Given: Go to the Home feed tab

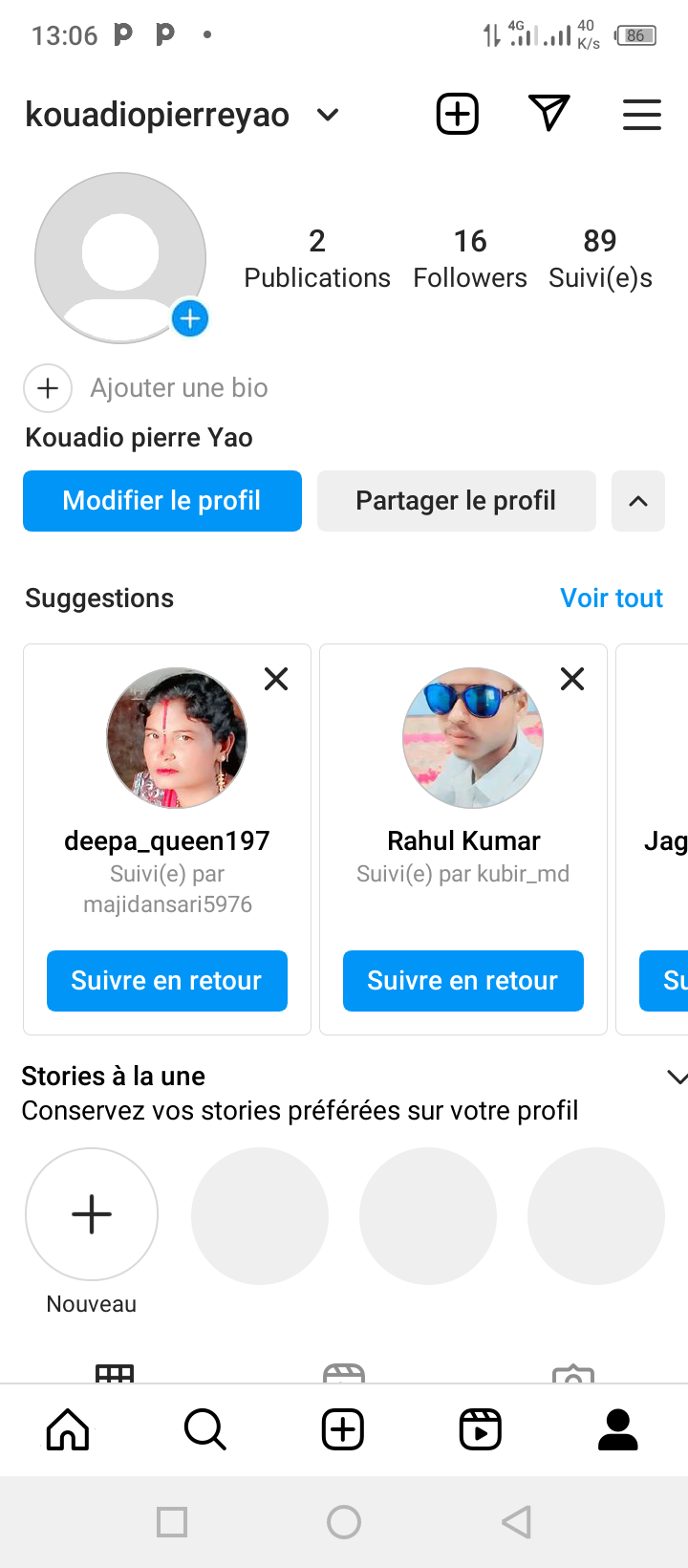Looking at the screenshot, I should click(68, 1430).
